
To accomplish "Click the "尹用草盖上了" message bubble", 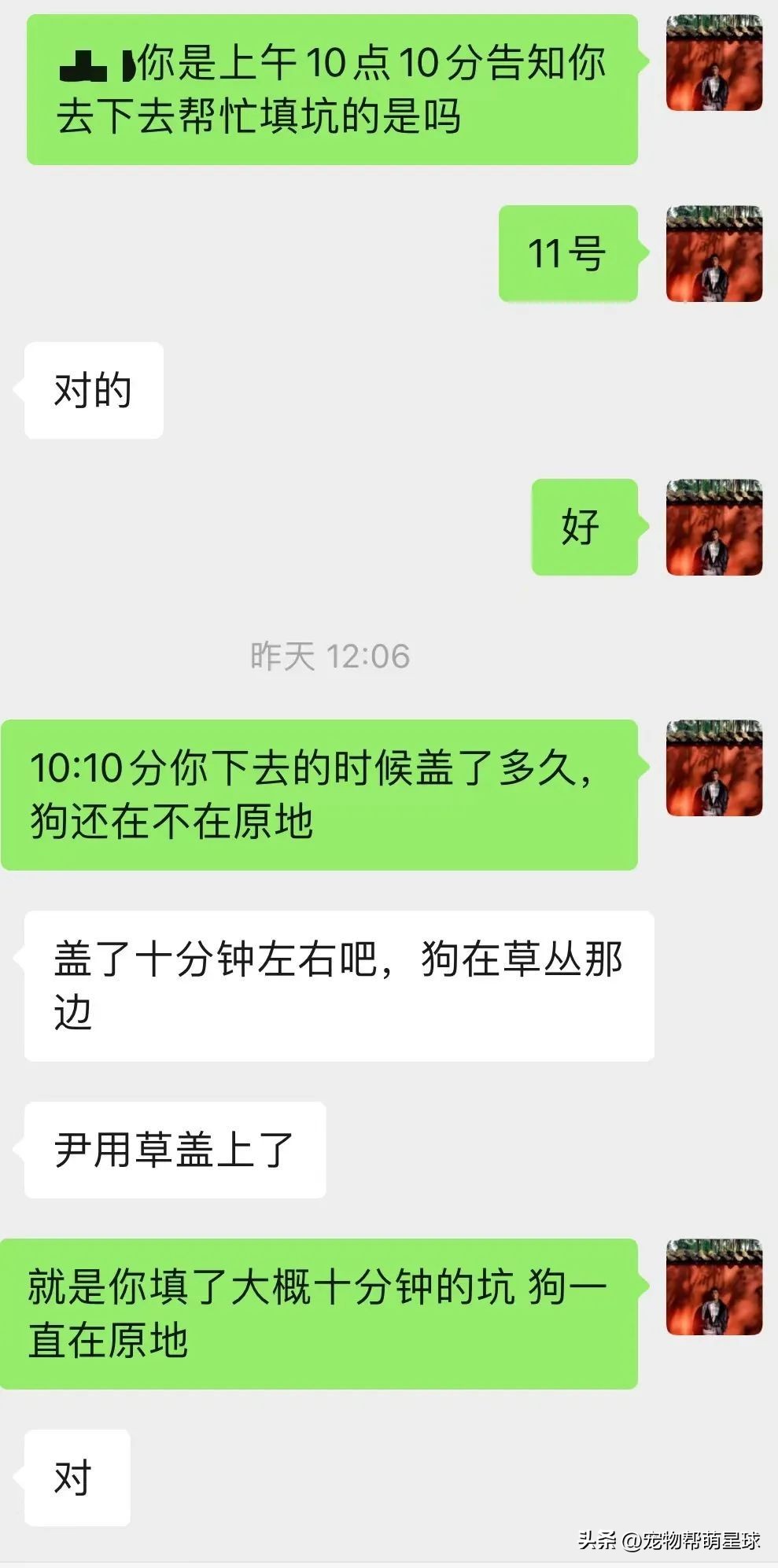I will 173,1148.
